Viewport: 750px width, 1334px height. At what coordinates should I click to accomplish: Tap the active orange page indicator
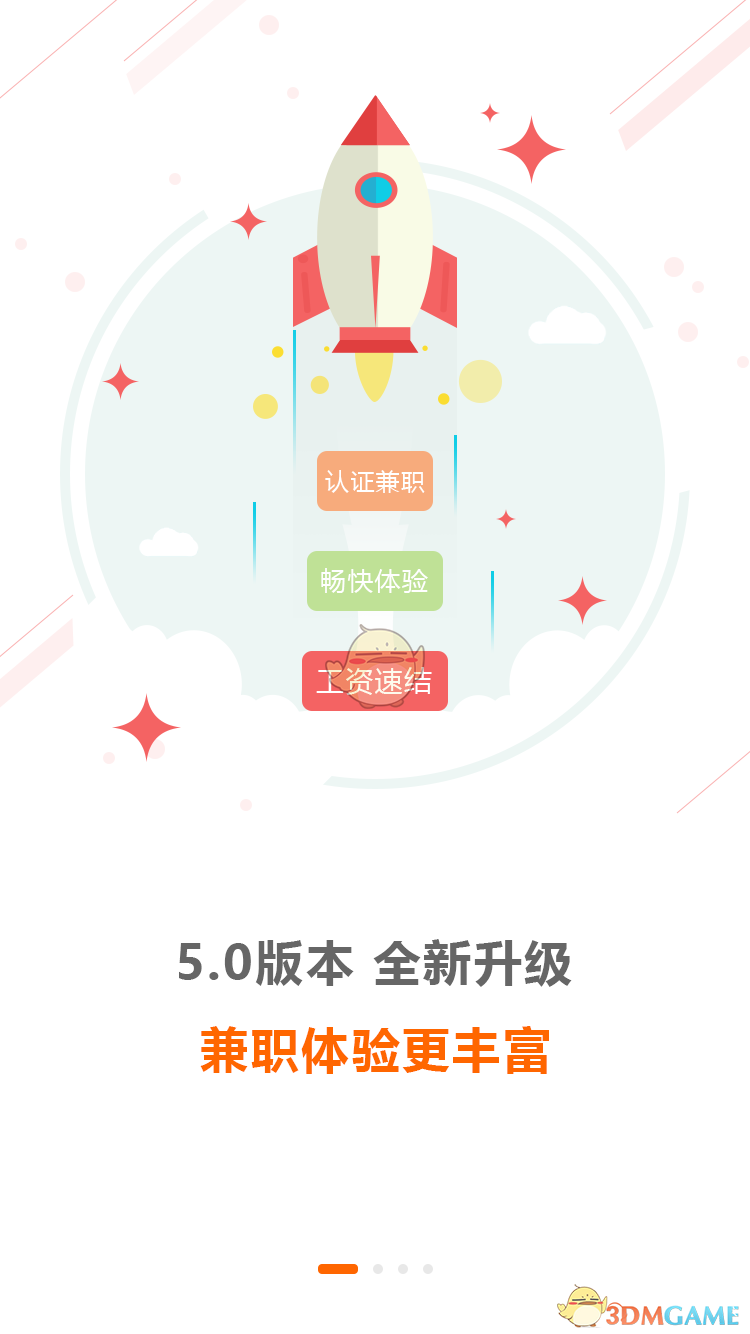pyautogui.click(x=338, y=1268)
